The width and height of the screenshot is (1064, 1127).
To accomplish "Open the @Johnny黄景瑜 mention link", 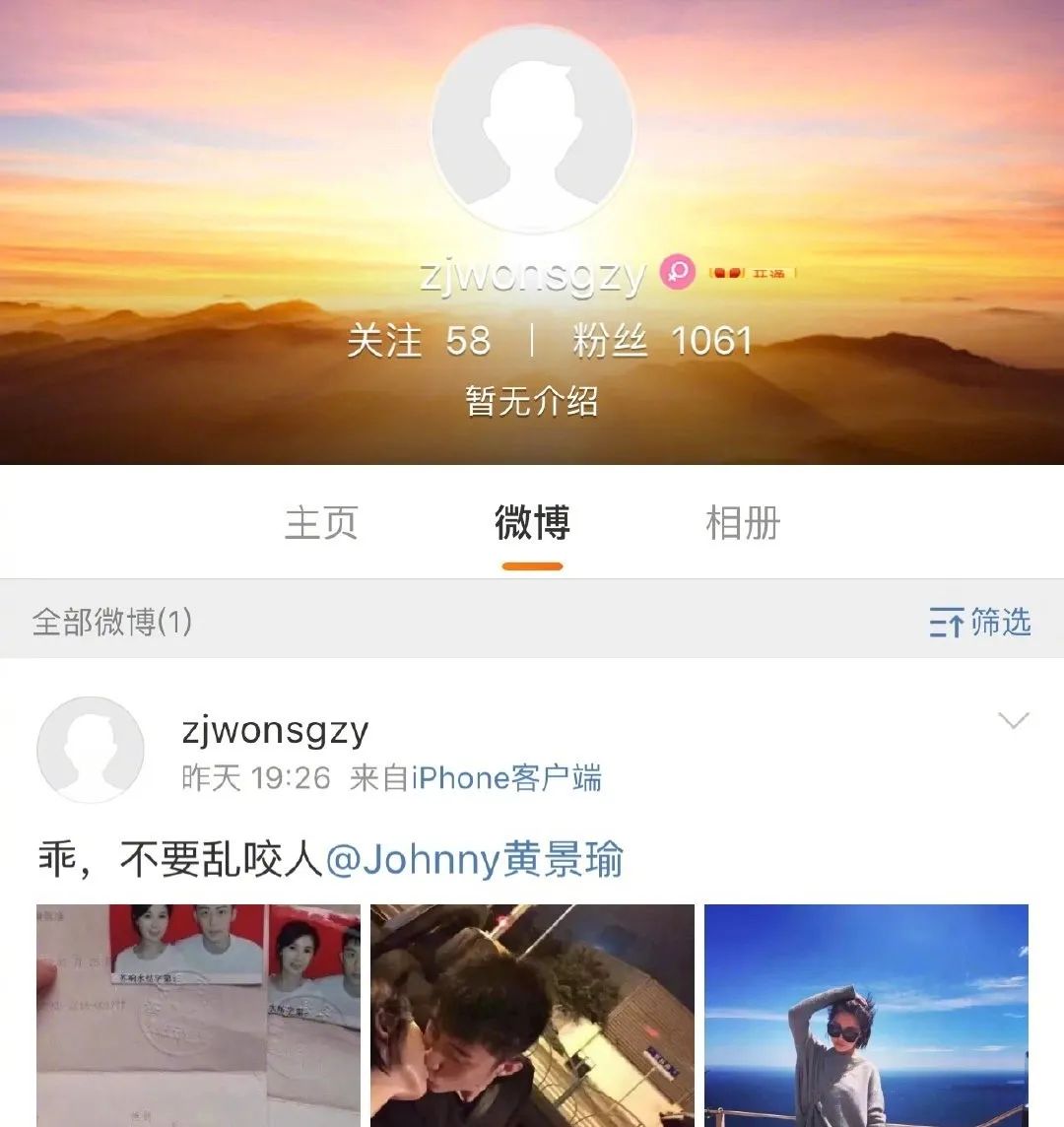I will (474, 859).
